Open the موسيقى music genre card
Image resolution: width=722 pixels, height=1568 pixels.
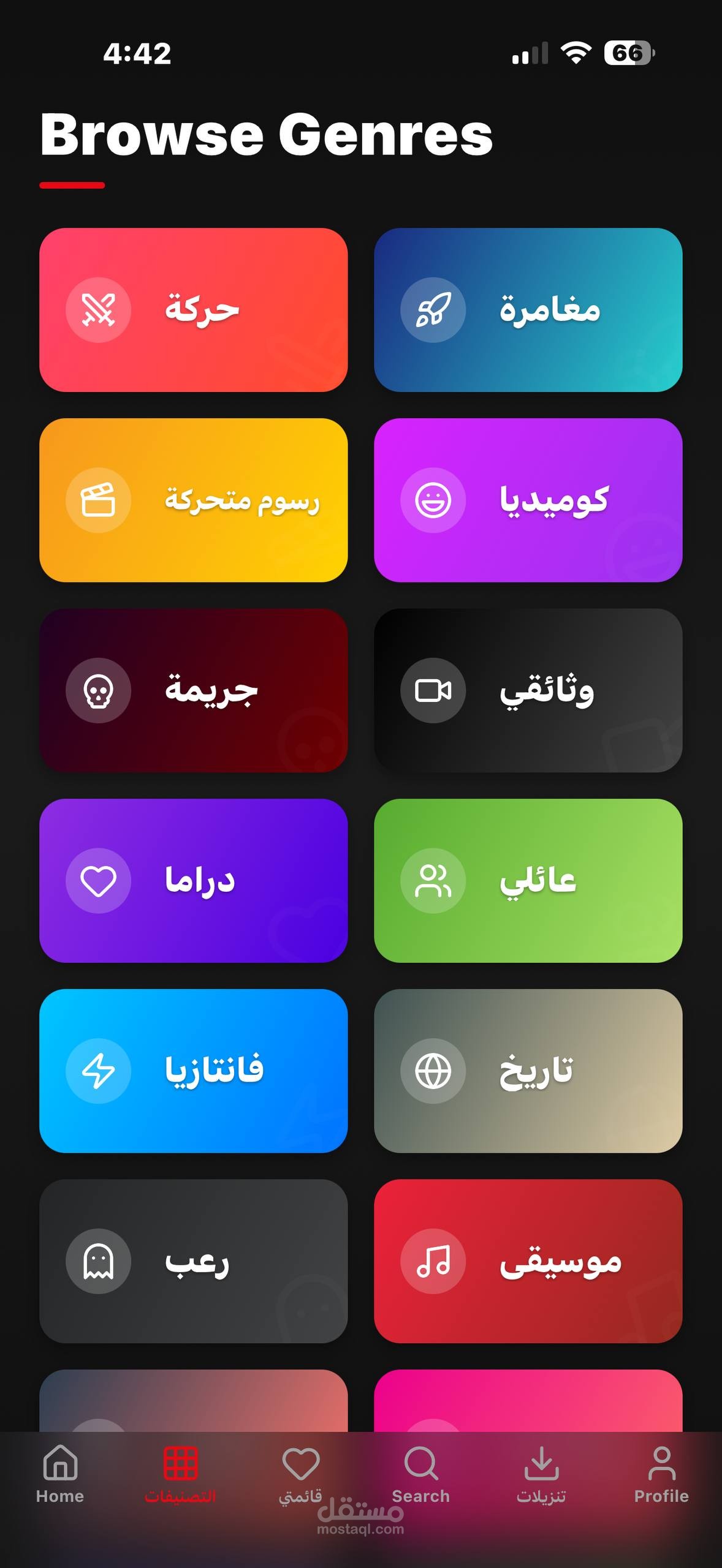click(528, 1261)
